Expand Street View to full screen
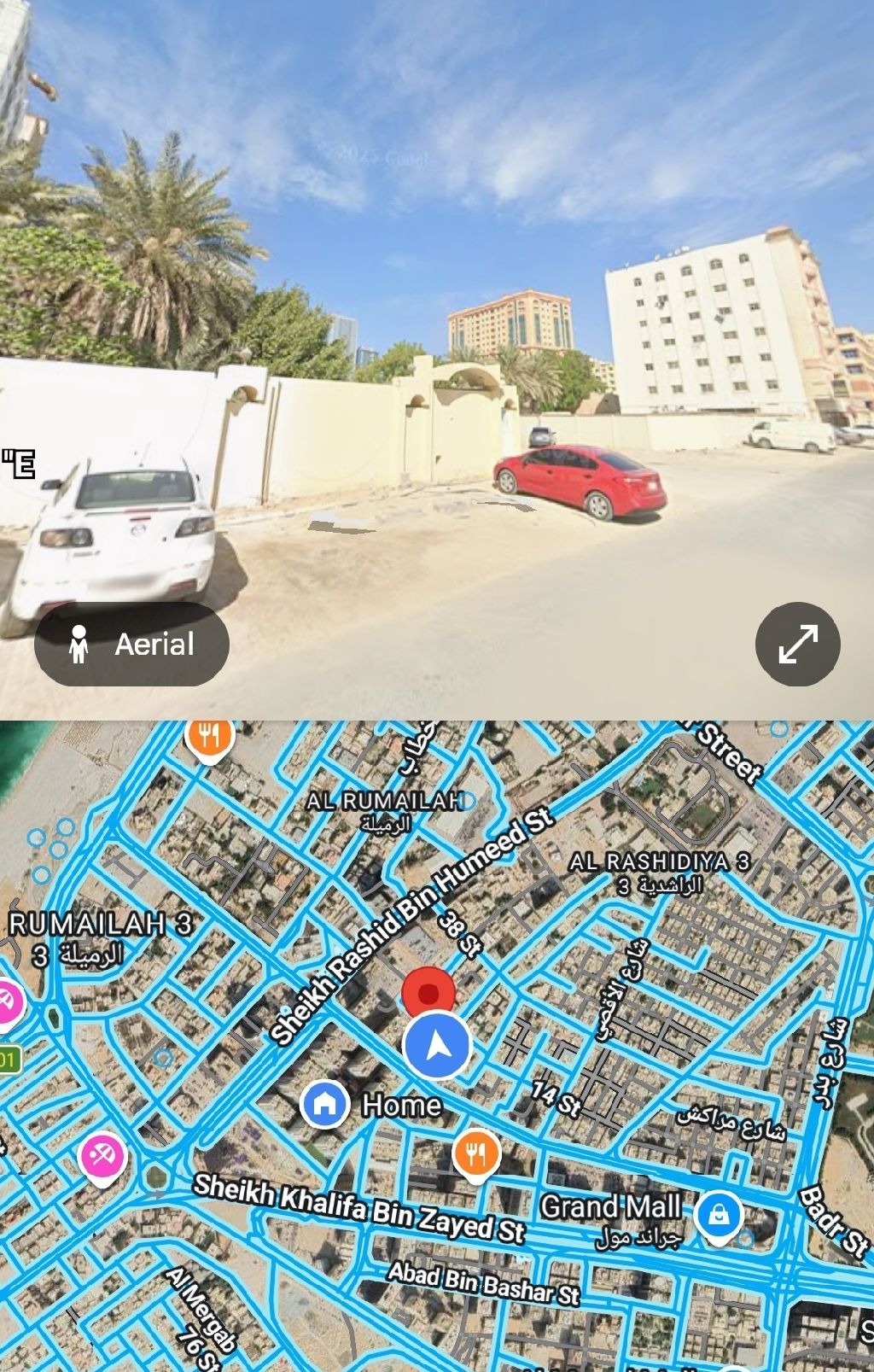Image resolution: width=874 pixels, height=1372 pixels. click(x=797, y=644)
